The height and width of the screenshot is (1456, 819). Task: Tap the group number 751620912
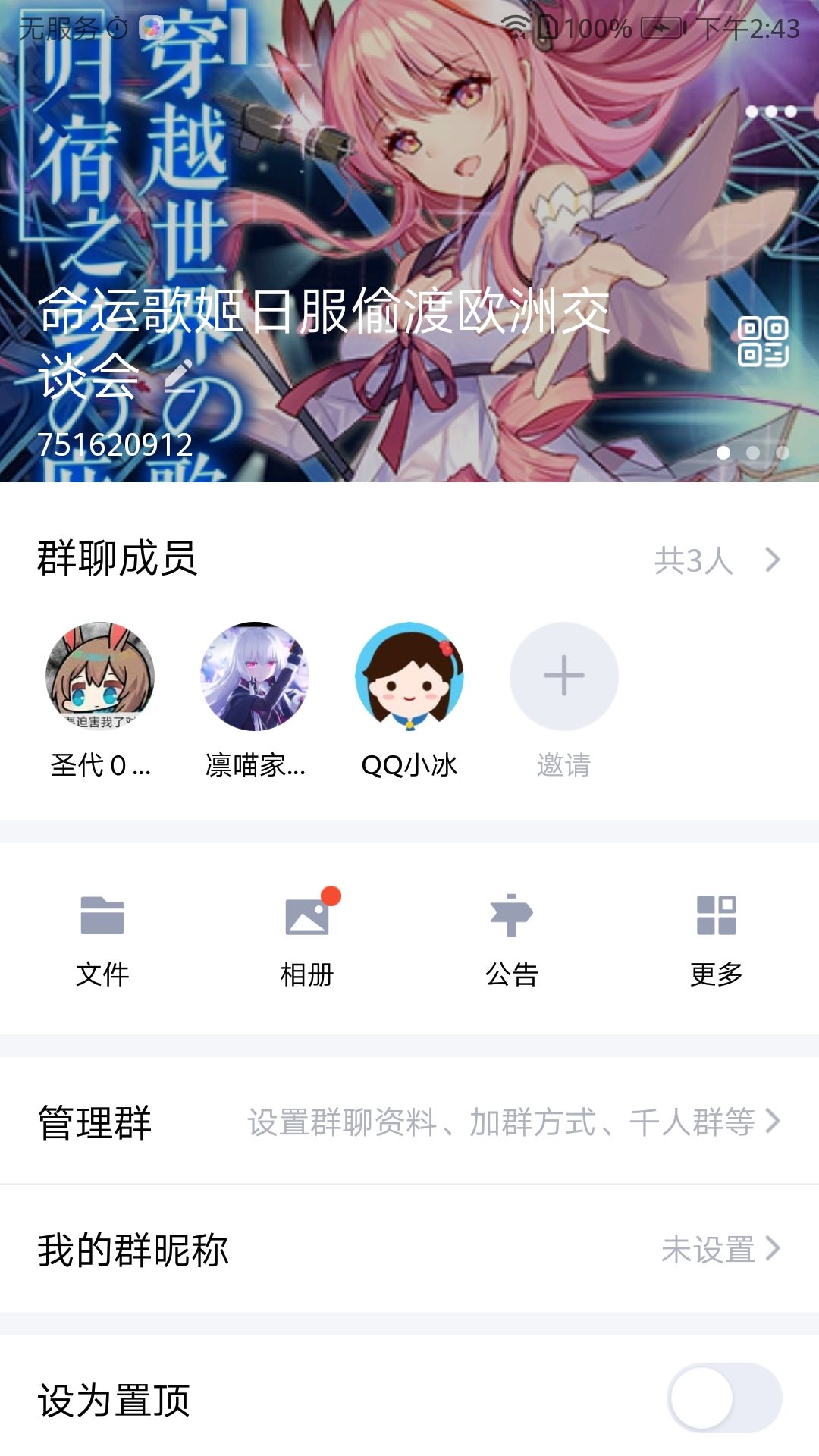[115, 442]
